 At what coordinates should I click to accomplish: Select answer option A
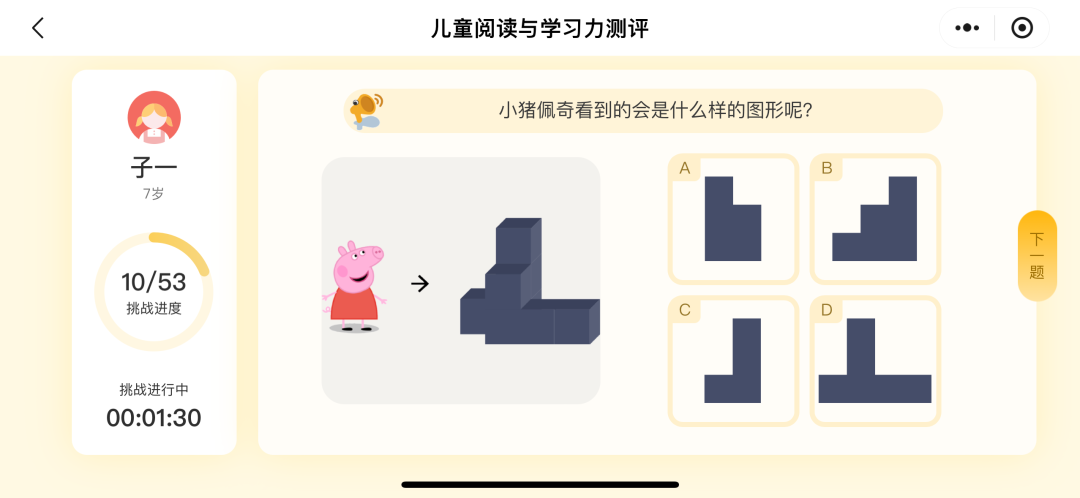[733, 219]
